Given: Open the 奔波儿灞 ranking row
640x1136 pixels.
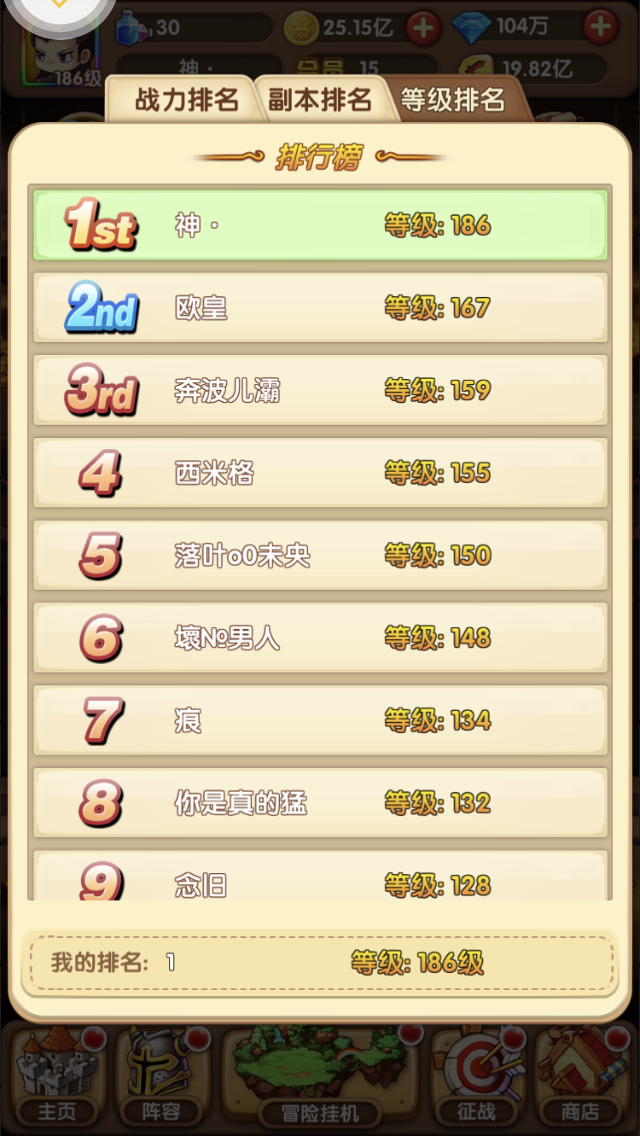Looking at the screenshot, I should [x=320, y=390].
